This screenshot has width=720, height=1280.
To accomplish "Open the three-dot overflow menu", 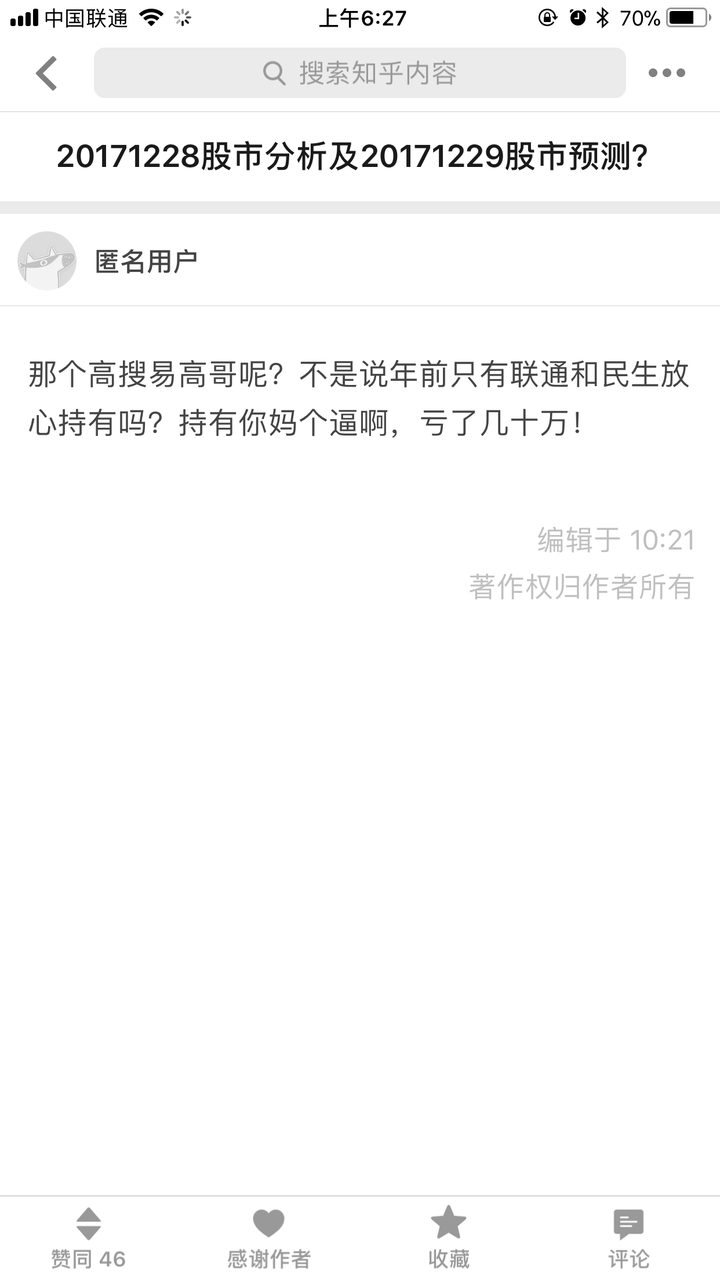I will pyautogui.click(x=666, y=73).
